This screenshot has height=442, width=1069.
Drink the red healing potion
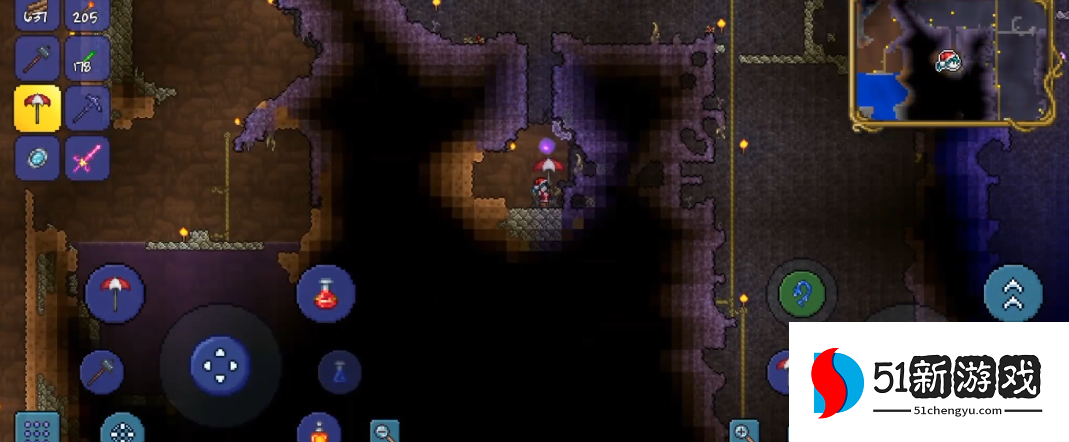[326, 293]
